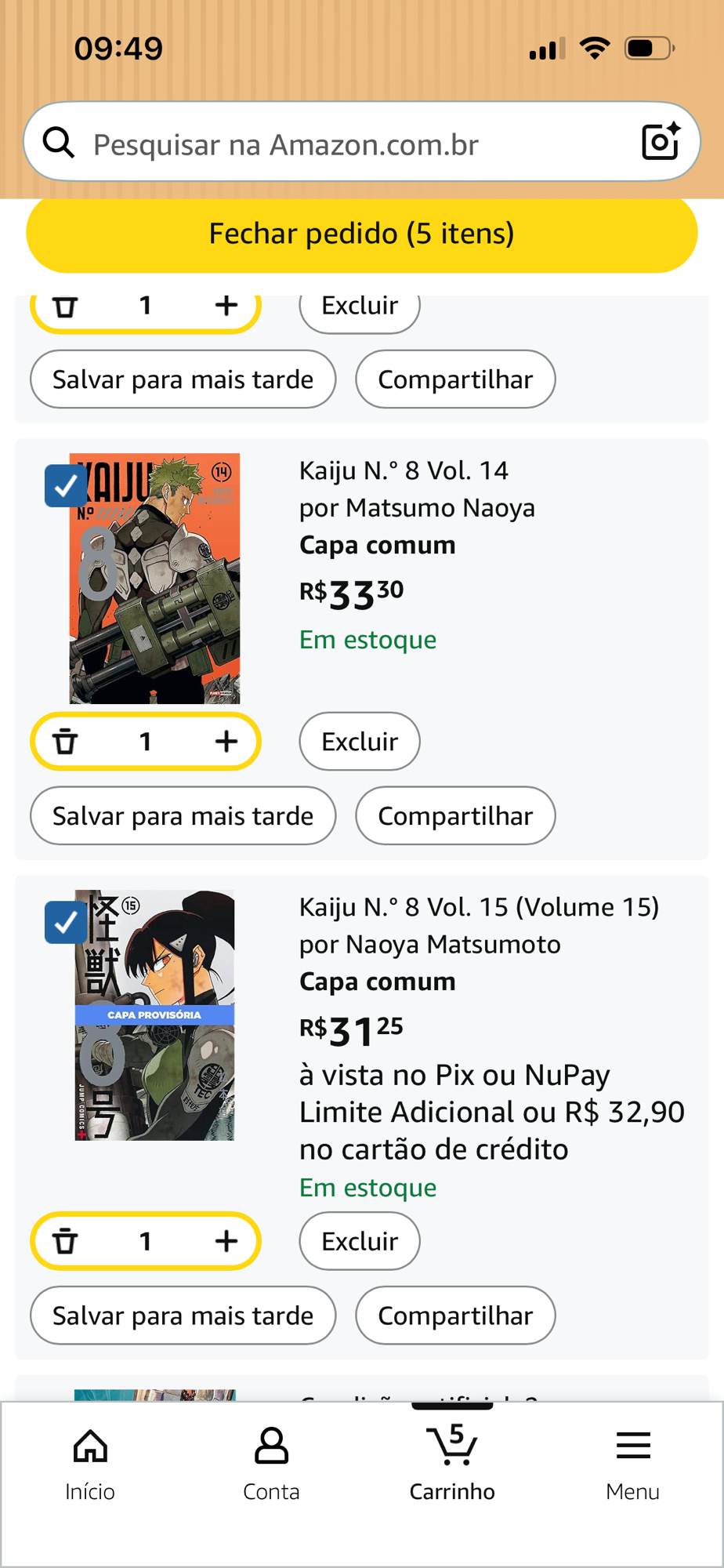Add one more Kaiju N.° 8 Vol. 15

[x=226, y=1241]
